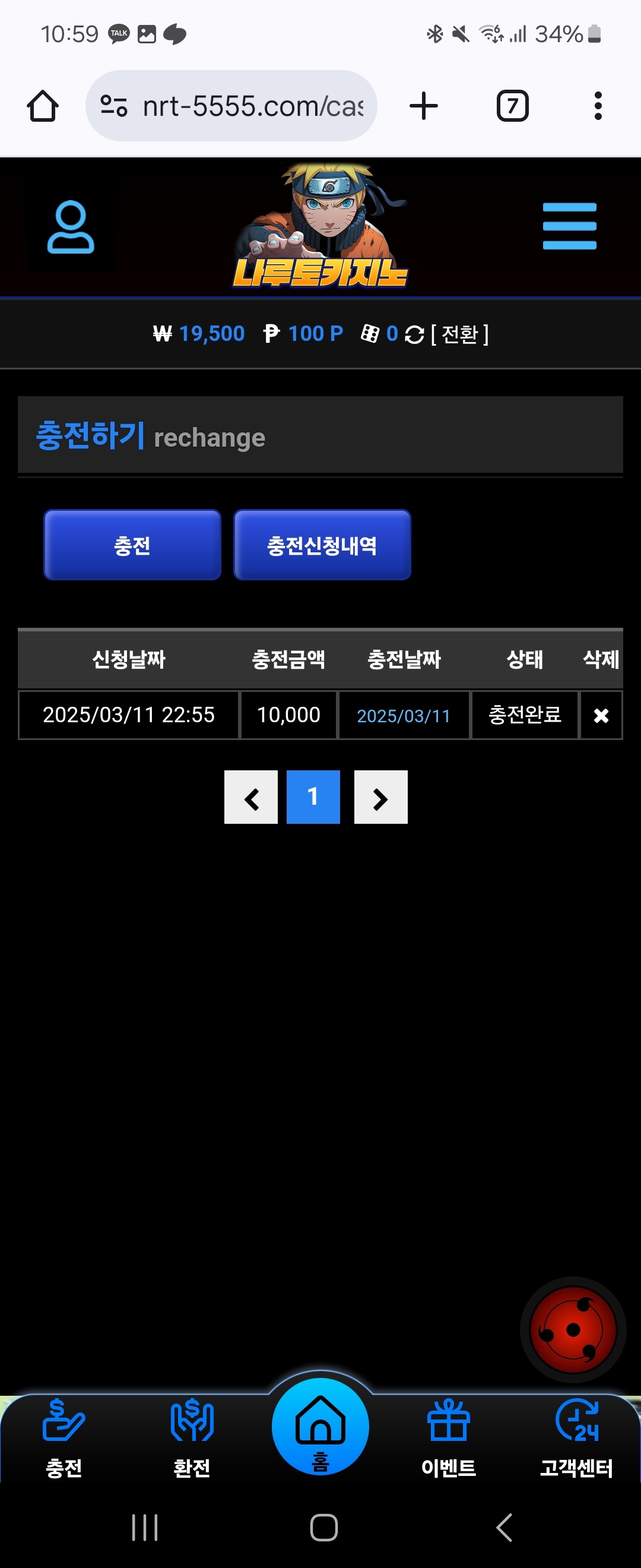Switch to the 환전 withdrawal tab
Image resolution: width=641 pixels, height=1568 pixels.
(192, 1439)
